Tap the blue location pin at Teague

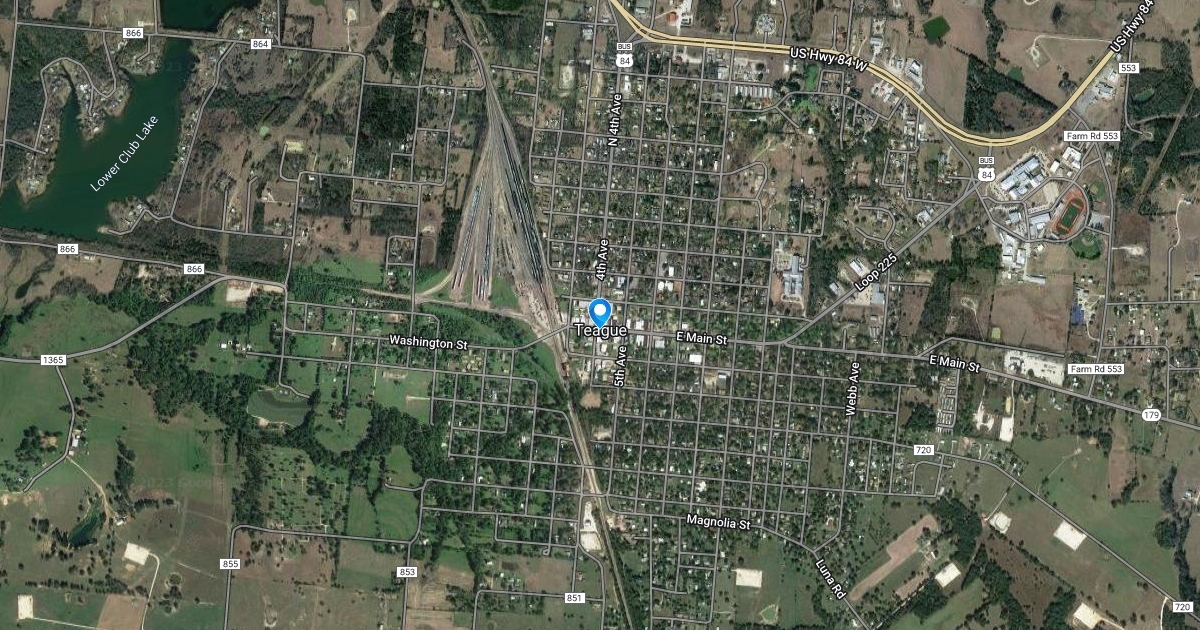pyautogui.click(x=600, y=312)
